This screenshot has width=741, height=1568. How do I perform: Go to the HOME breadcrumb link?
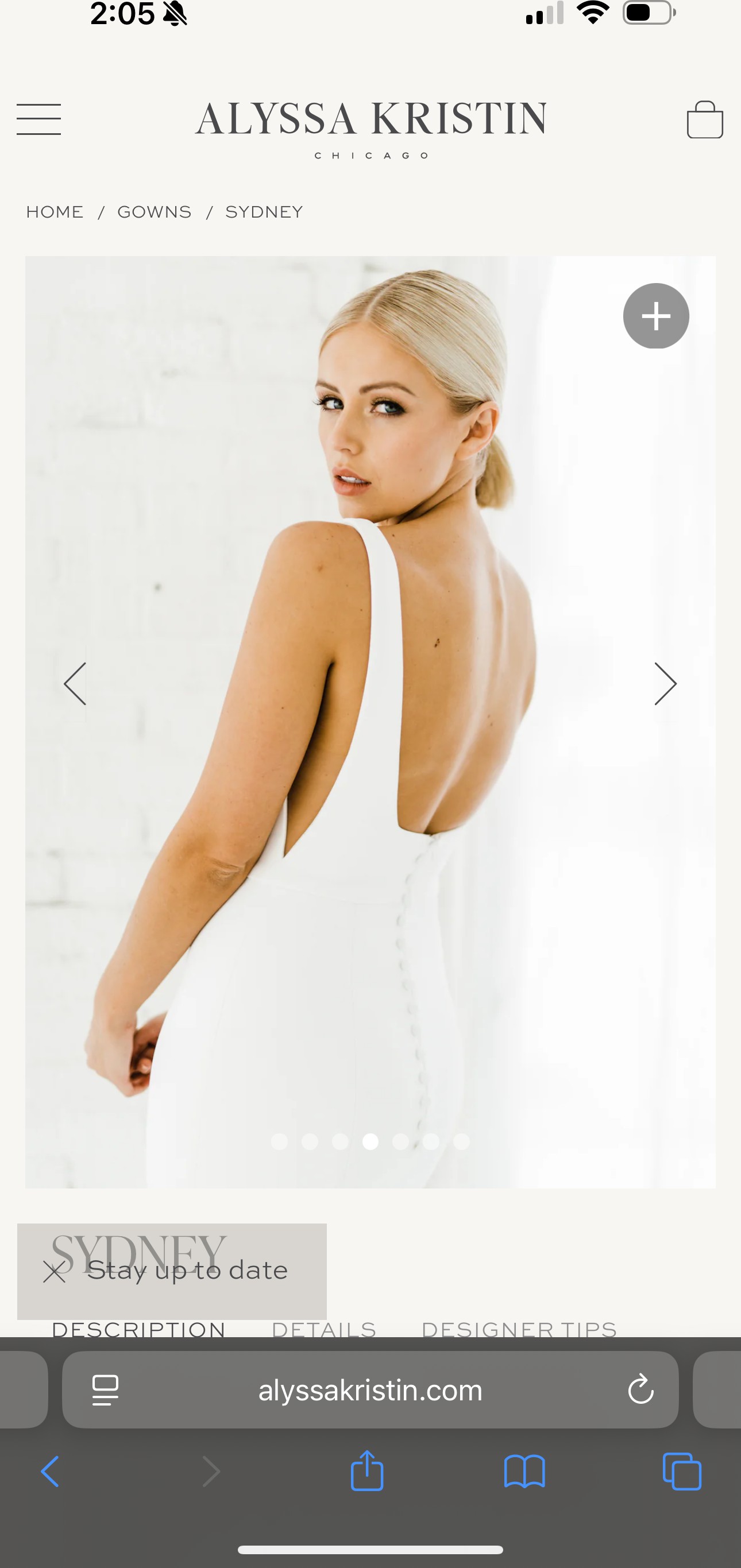coord(55,212)
